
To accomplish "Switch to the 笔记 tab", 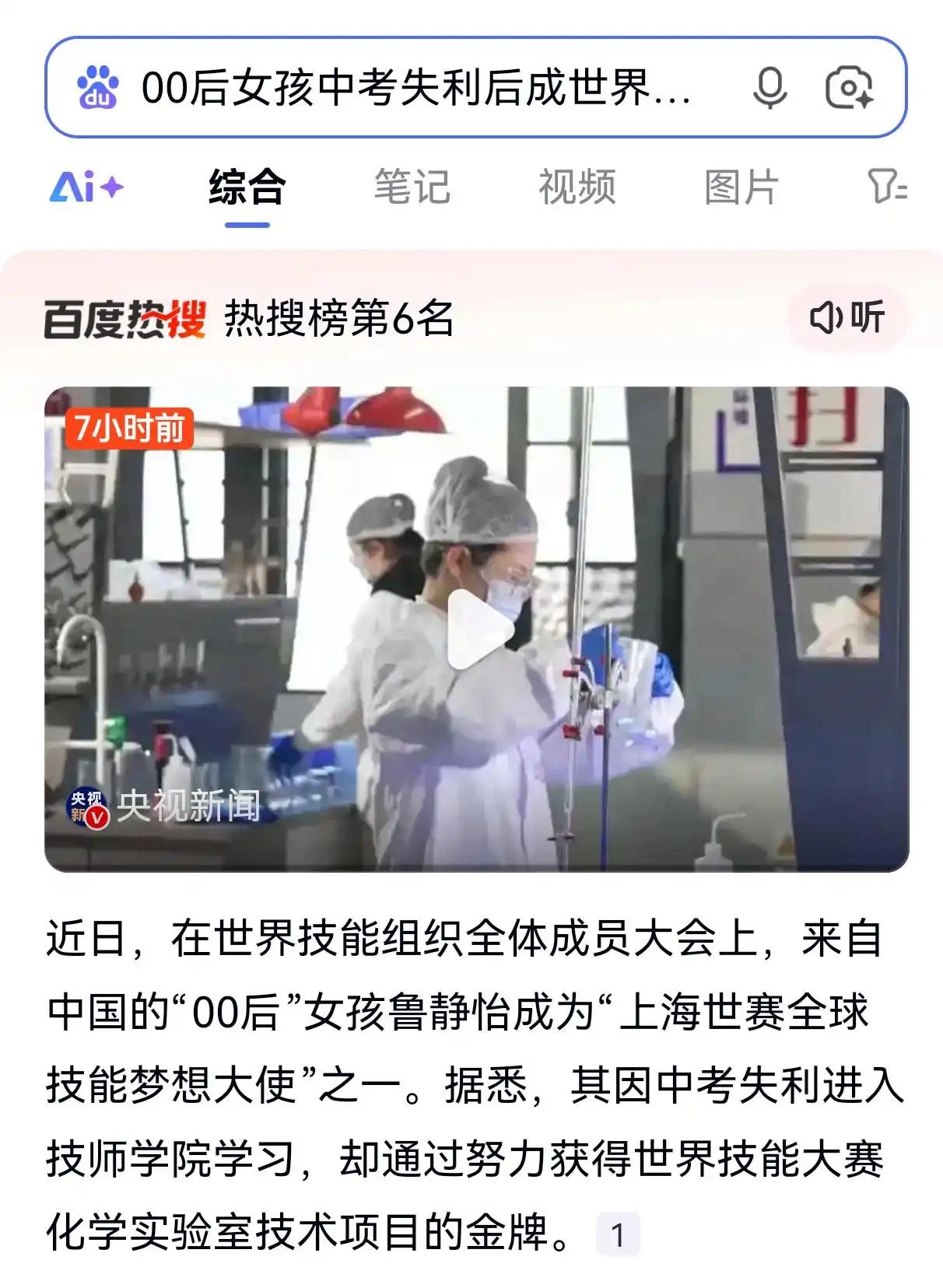I will pyautogui.click(x=412, y=187).
